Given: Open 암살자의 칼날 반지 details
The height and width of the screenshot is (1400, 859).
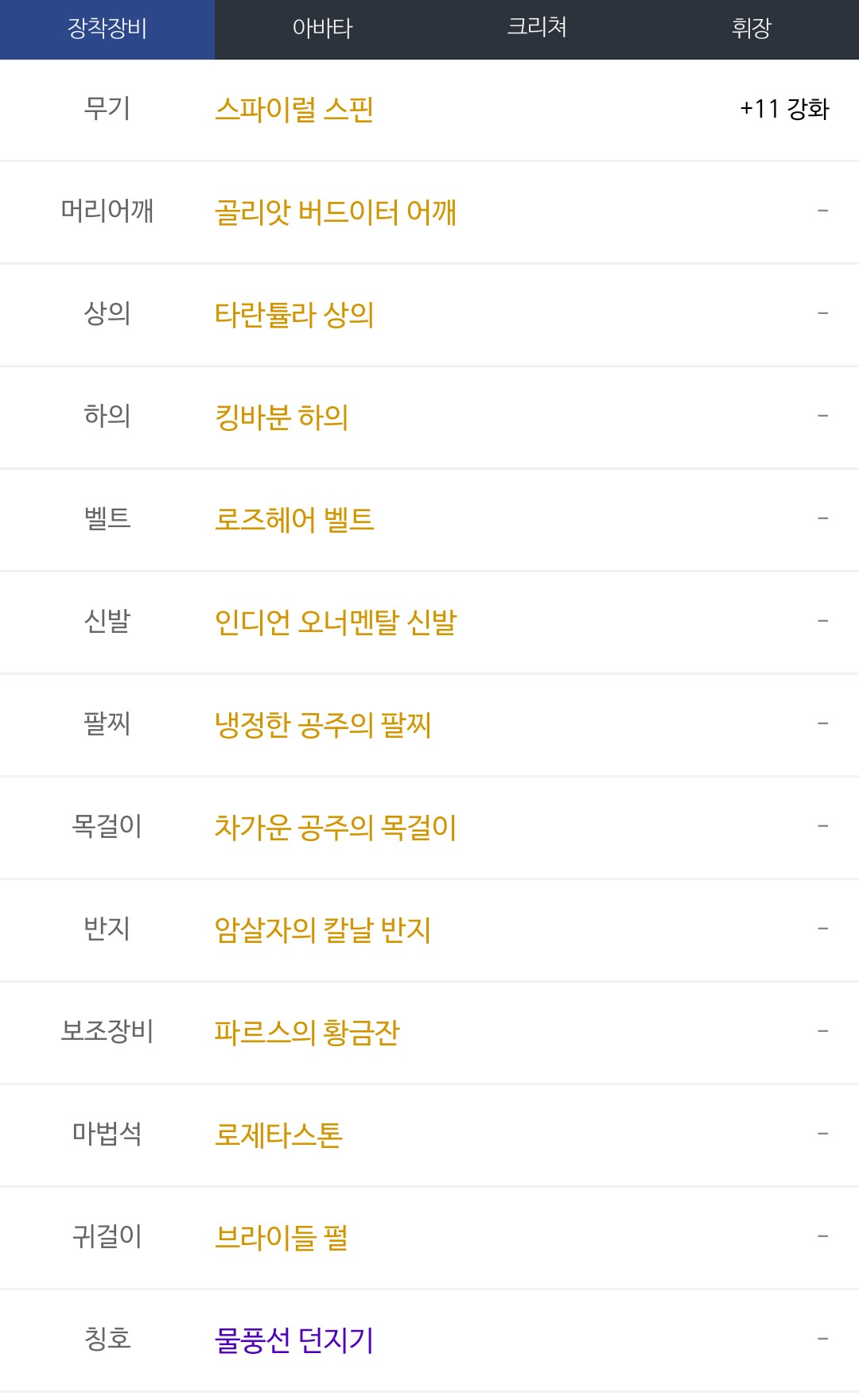Looking at the screenshot, I should click(x=323, y=929).
